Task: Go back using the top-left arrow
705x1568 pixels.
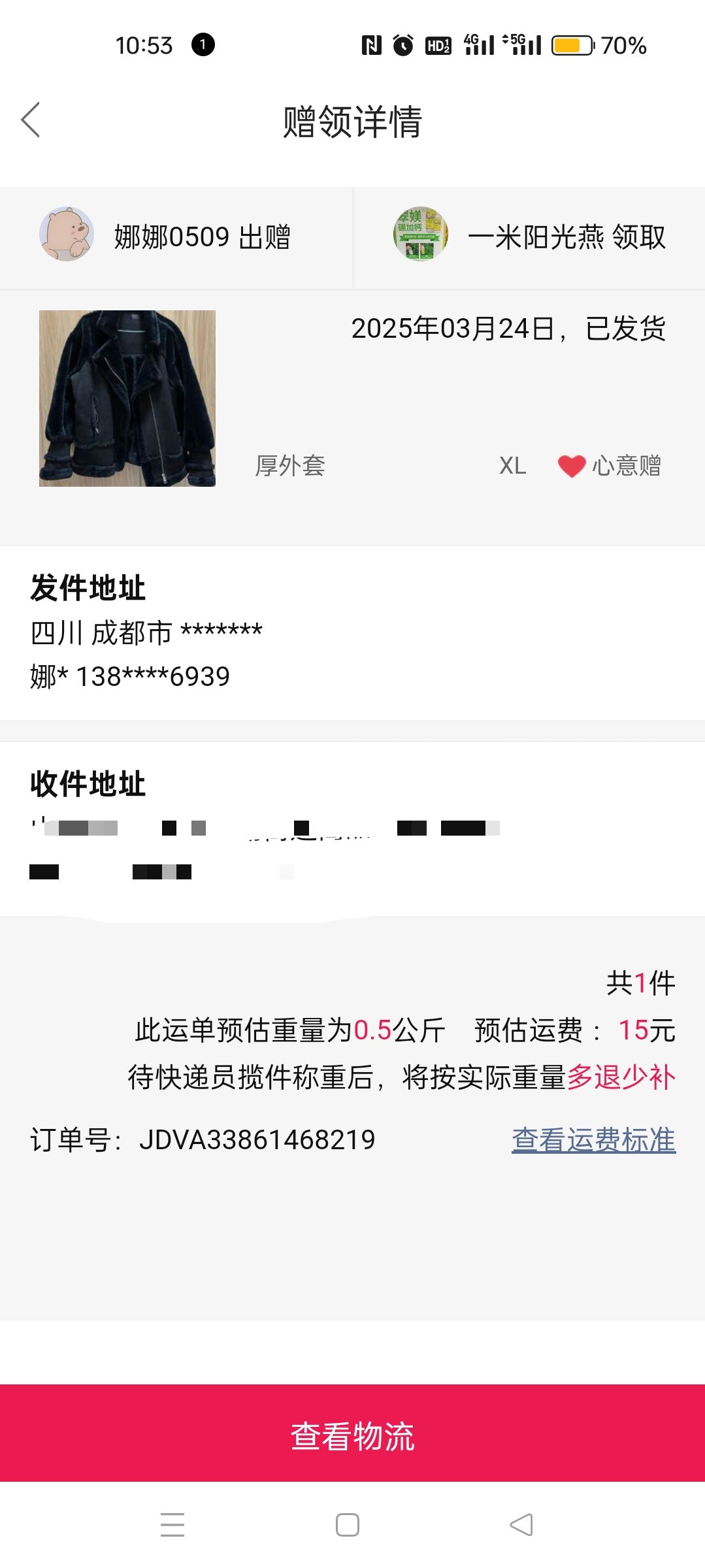Action: pos(30,120)
